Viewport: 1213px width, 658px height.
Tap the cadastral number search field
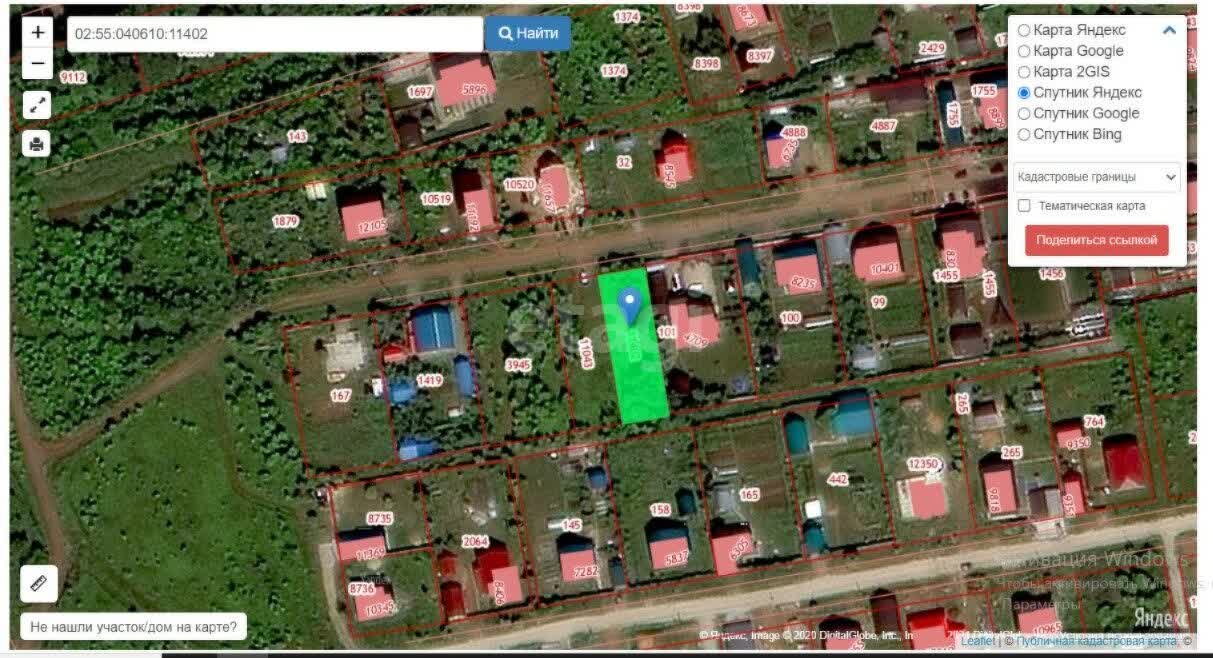tap(275, 34)
